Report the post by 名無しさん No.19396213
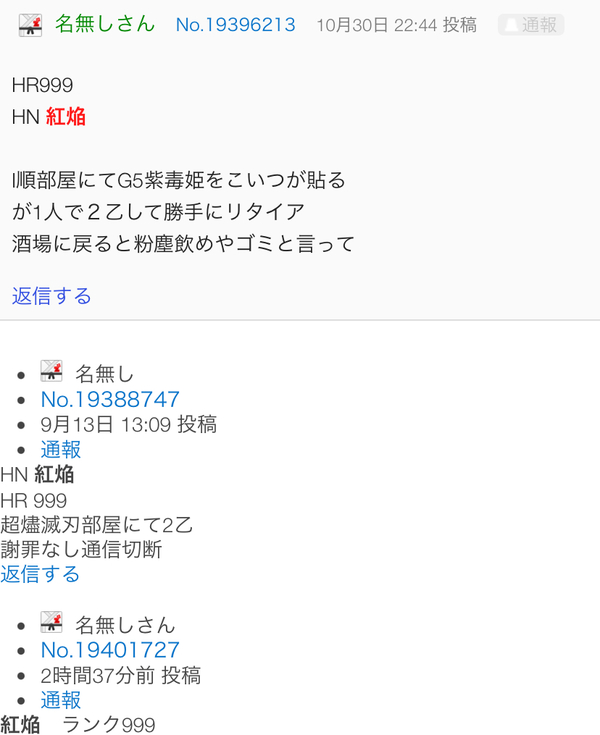Image resolution: width=600 pixels, height=735 pixels. pos(531,25)
